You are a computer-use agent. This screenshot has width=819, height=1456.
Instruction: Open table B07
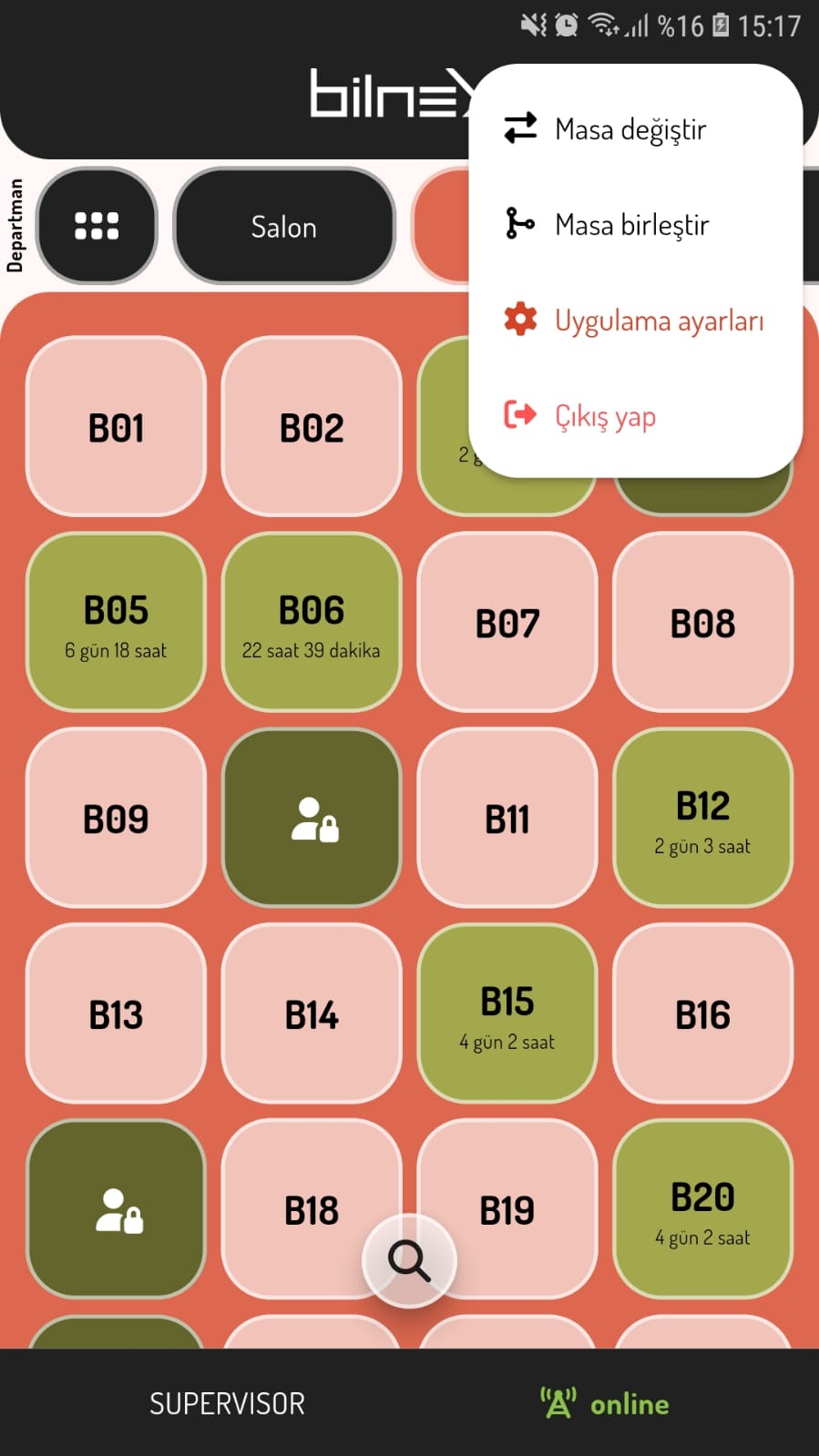(x=507, y=623)
